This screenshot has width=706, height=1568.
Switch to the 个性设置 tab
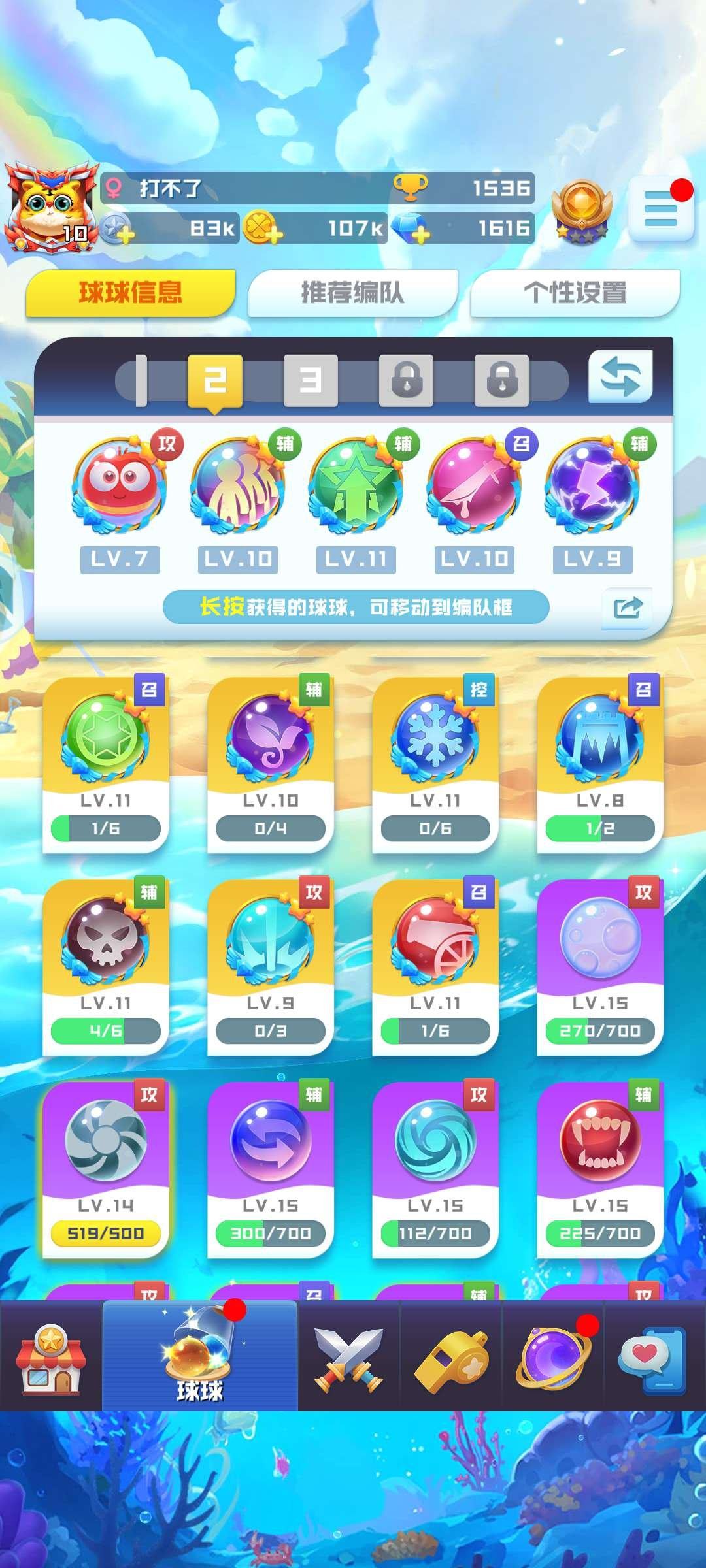coord(575,292)
